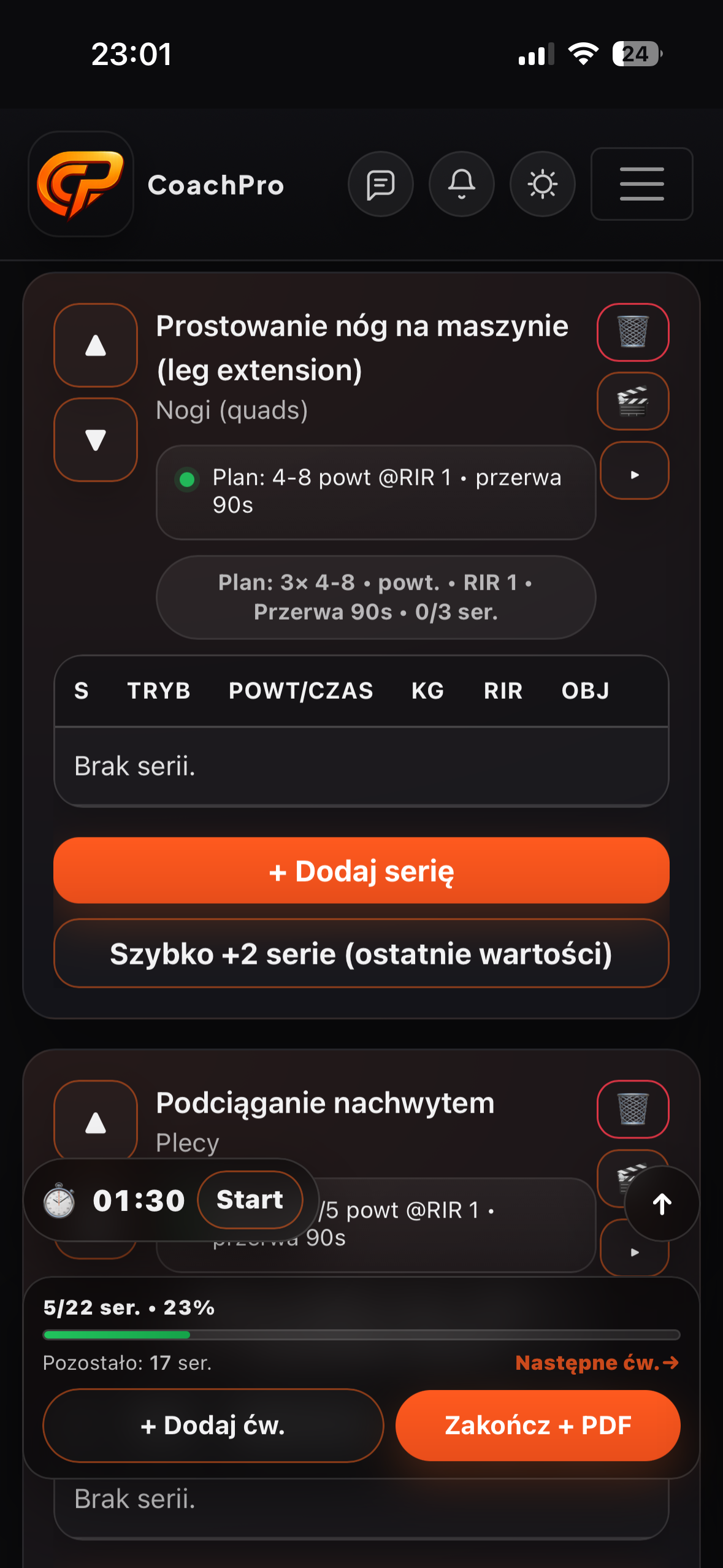Jump to top with the arrow button

click(662, 1204)
